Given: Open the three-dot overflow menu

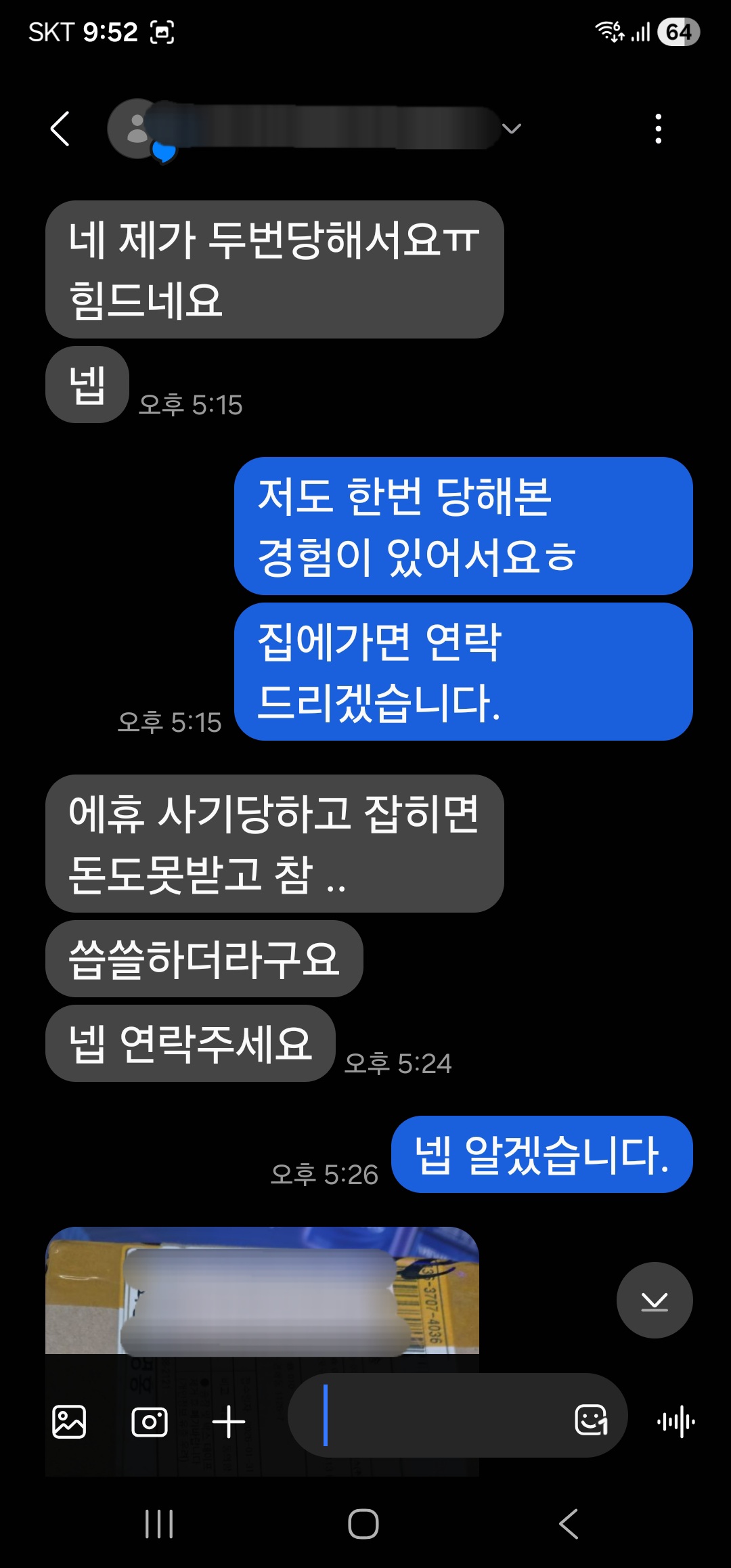Looking at the screenshot, I should click(658, 129).
